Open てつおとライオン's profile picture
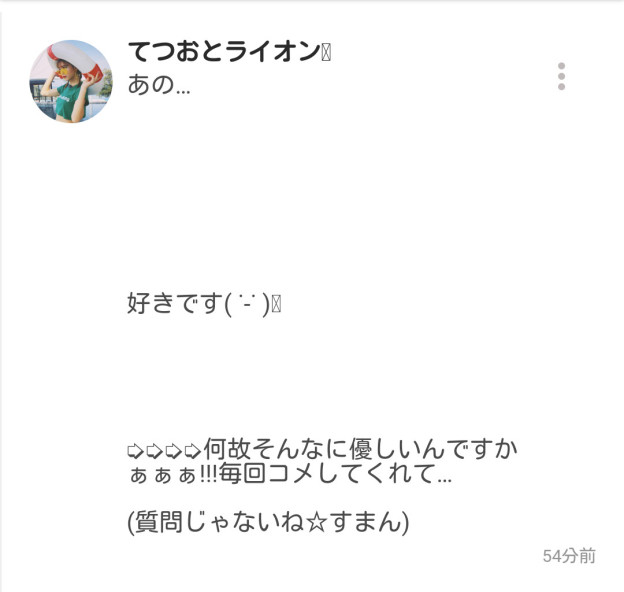Screen dimensions: 624x592 point(71,82)
